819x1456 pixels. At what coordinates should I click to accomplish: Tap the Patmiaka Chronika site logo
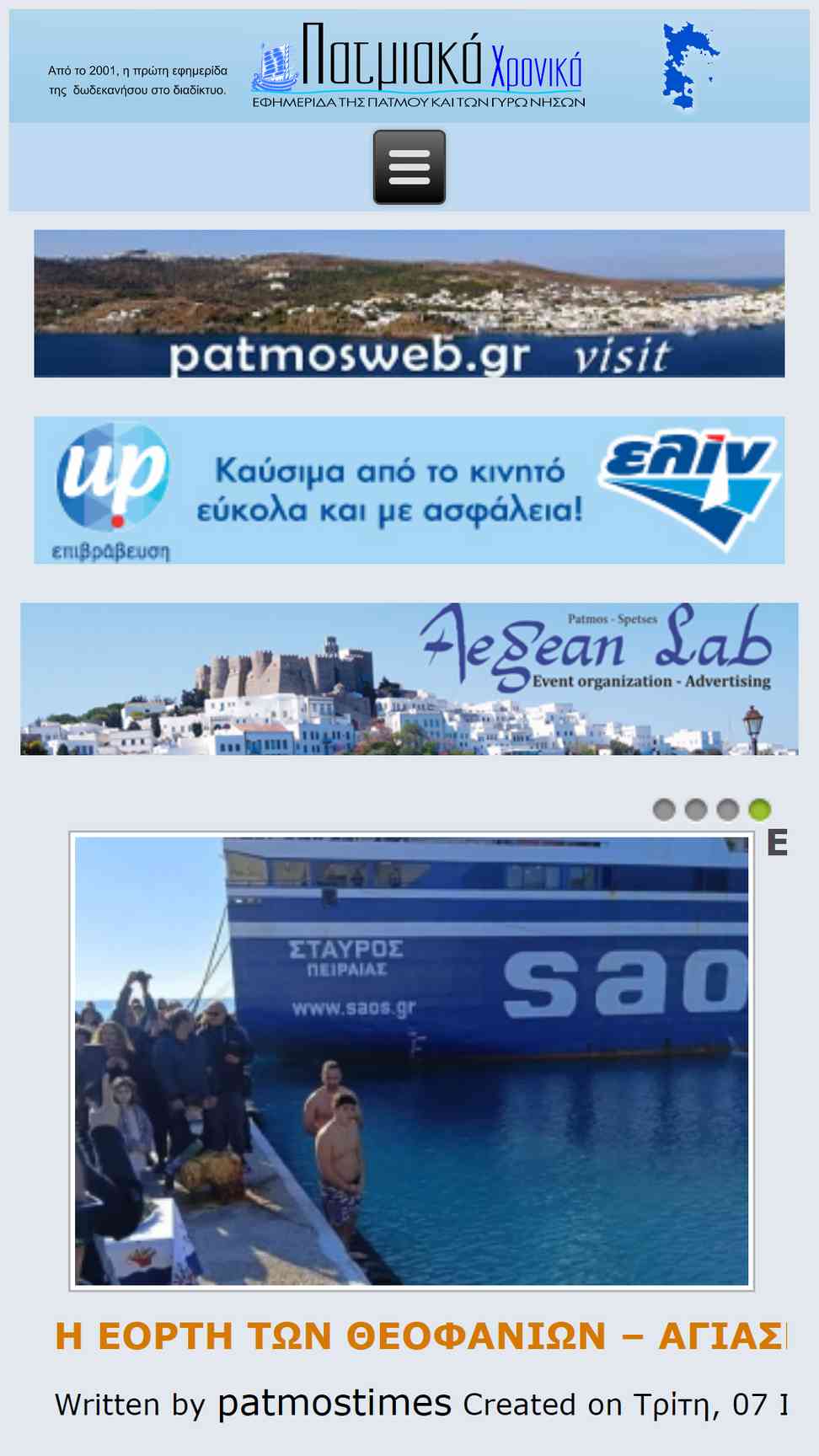click(x=418, y=66)
